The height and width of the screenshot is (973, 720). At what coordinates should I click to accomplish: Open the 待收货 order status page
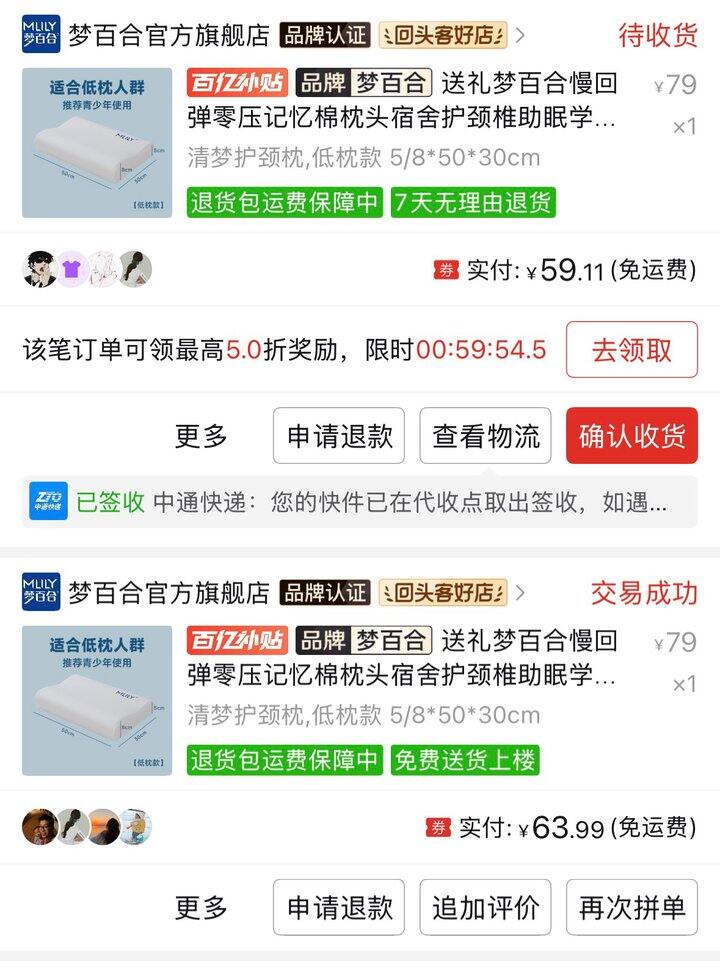(656, 35)
